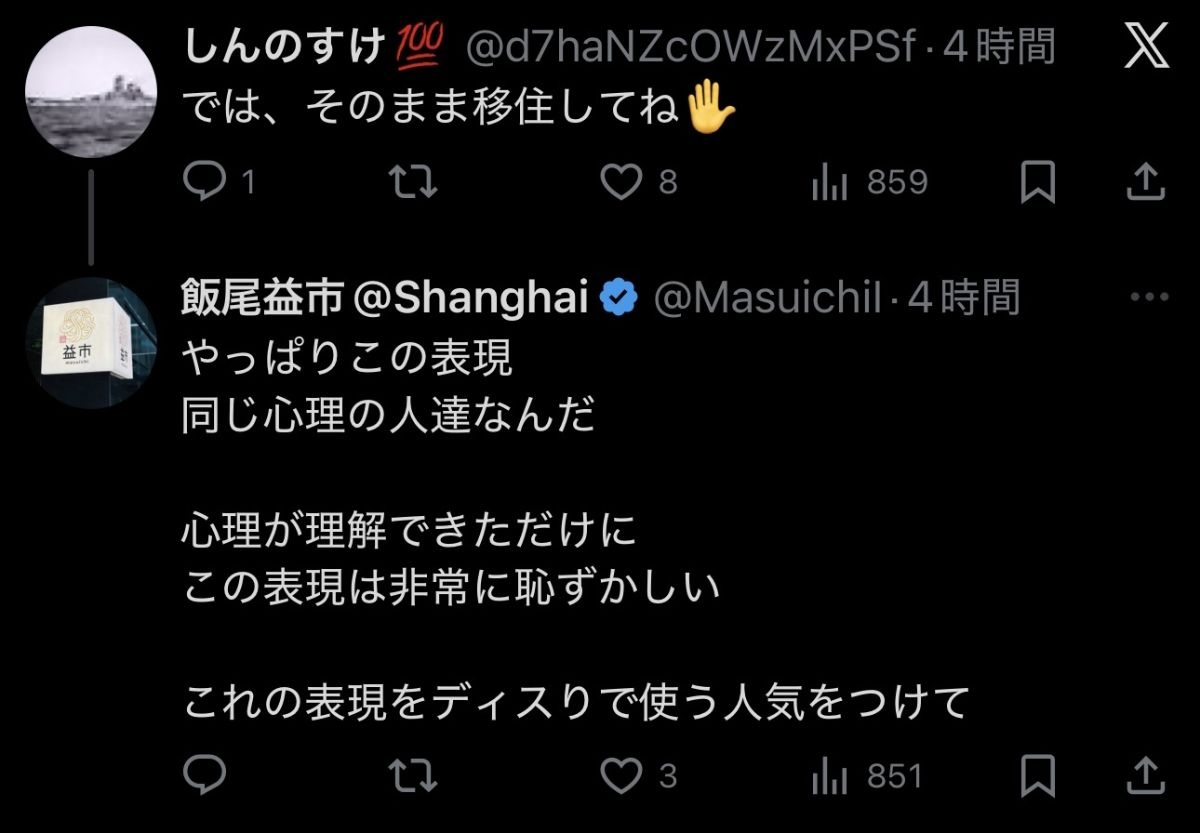Image resolution: width=1200 pixels, height=833 pixels.
Task: Open しんのすけ's profile picture
Action: pyautogui.click(x=90, y=92)
